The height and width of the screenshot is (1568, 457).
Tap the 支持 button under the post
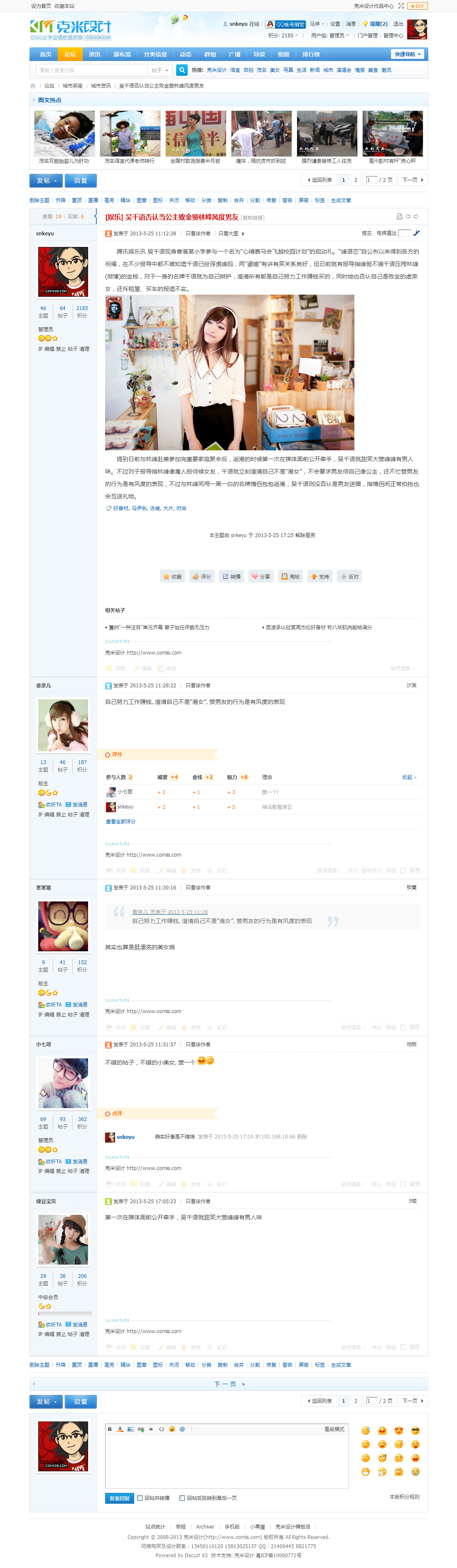[320, 576]
